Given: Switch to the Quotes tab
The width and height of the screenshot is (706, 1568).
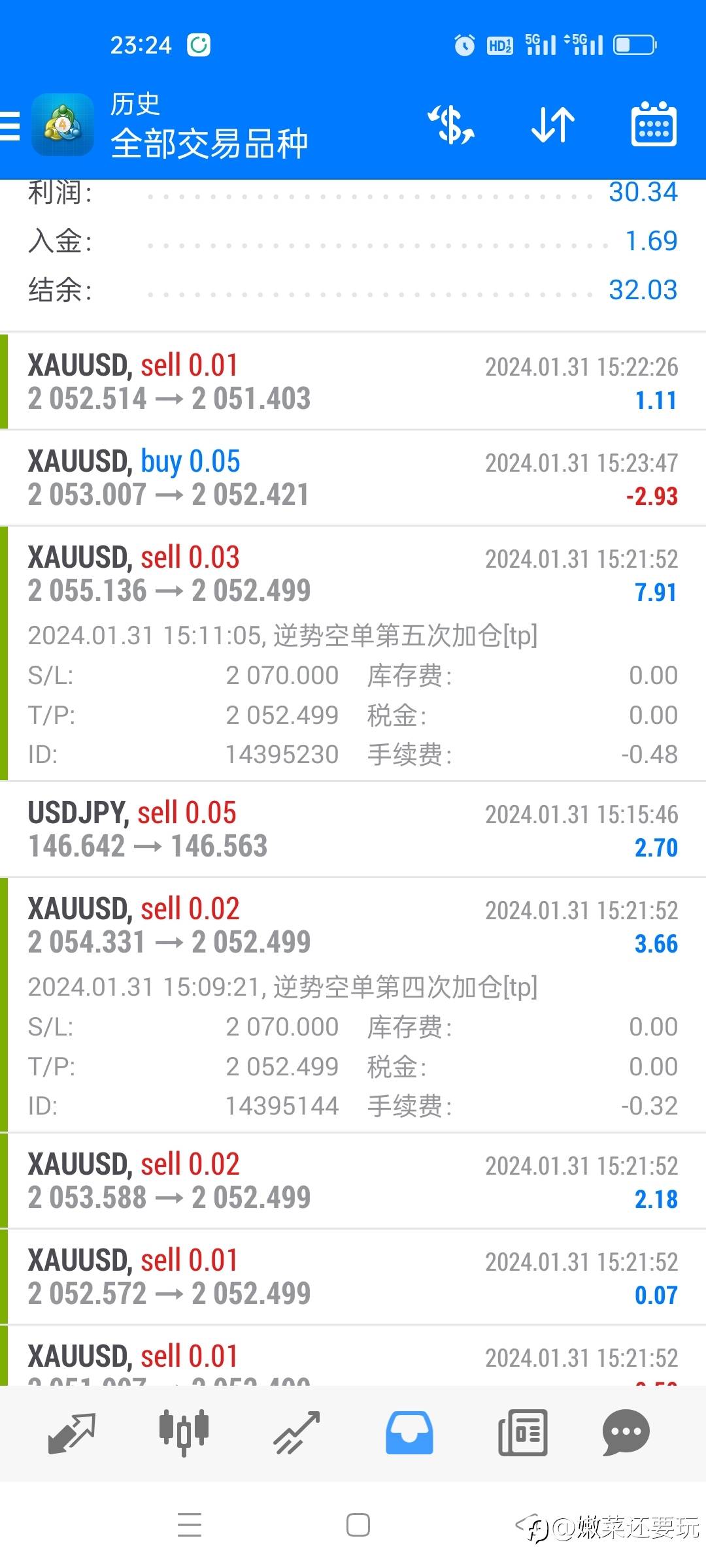Looking at the screenshot, I should 72,1433.
